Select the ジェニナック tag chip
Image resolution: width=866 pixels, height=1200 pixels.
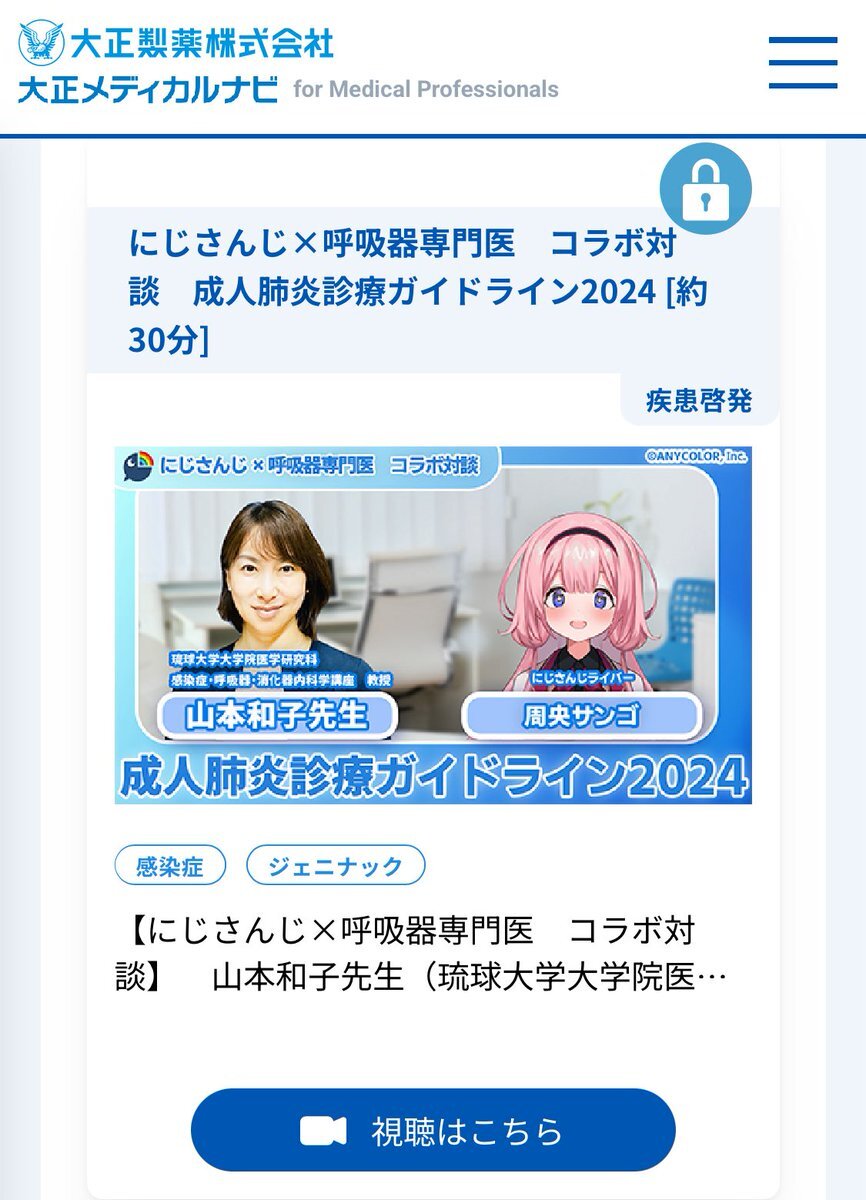click(335, 865)
